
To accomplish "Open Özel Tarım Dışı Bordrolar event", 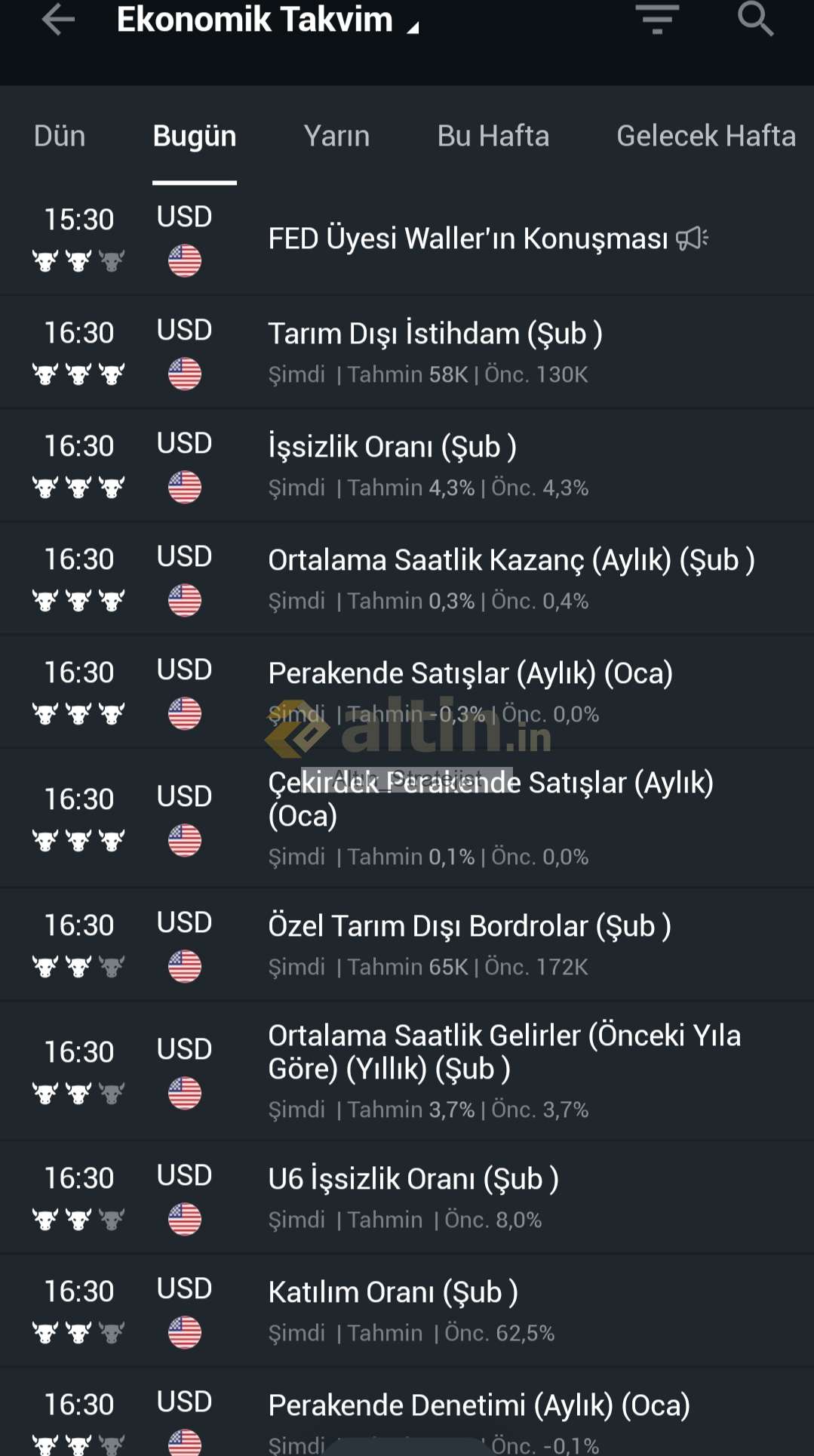I will (469, 927).
